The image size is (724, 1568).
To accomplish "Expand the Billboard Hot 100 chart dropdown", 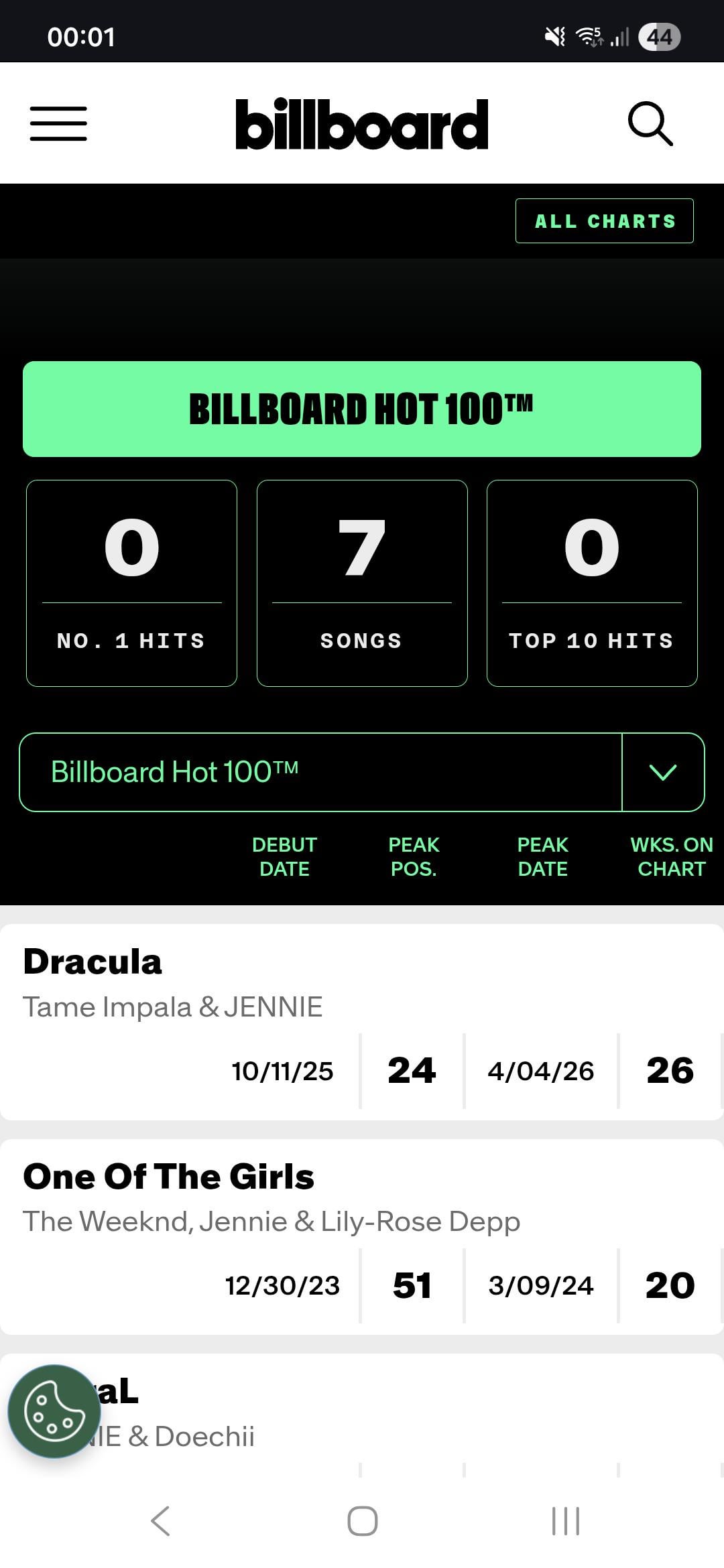I will click(x=662, y=772).
